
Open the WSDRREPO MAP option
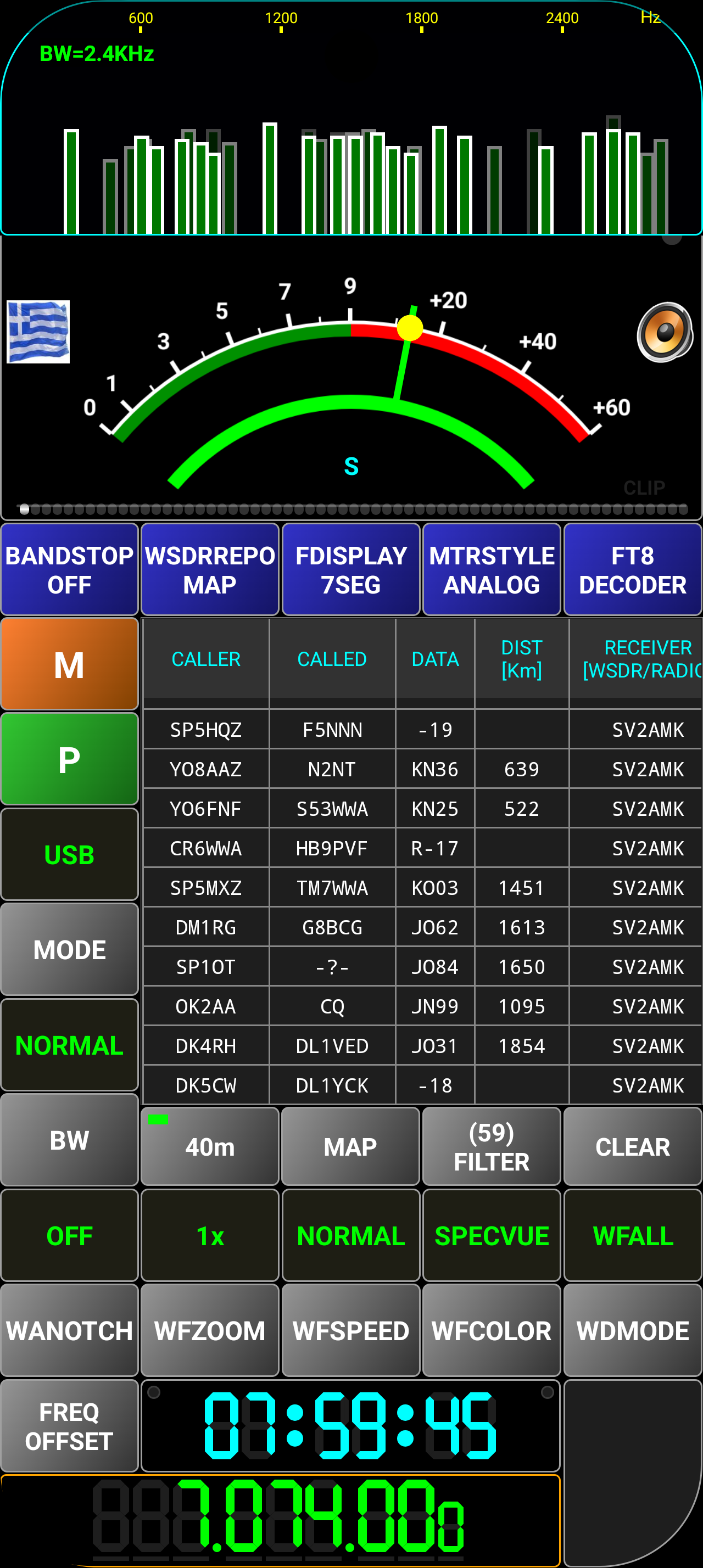pyautogui.click(x=210, y=570)
